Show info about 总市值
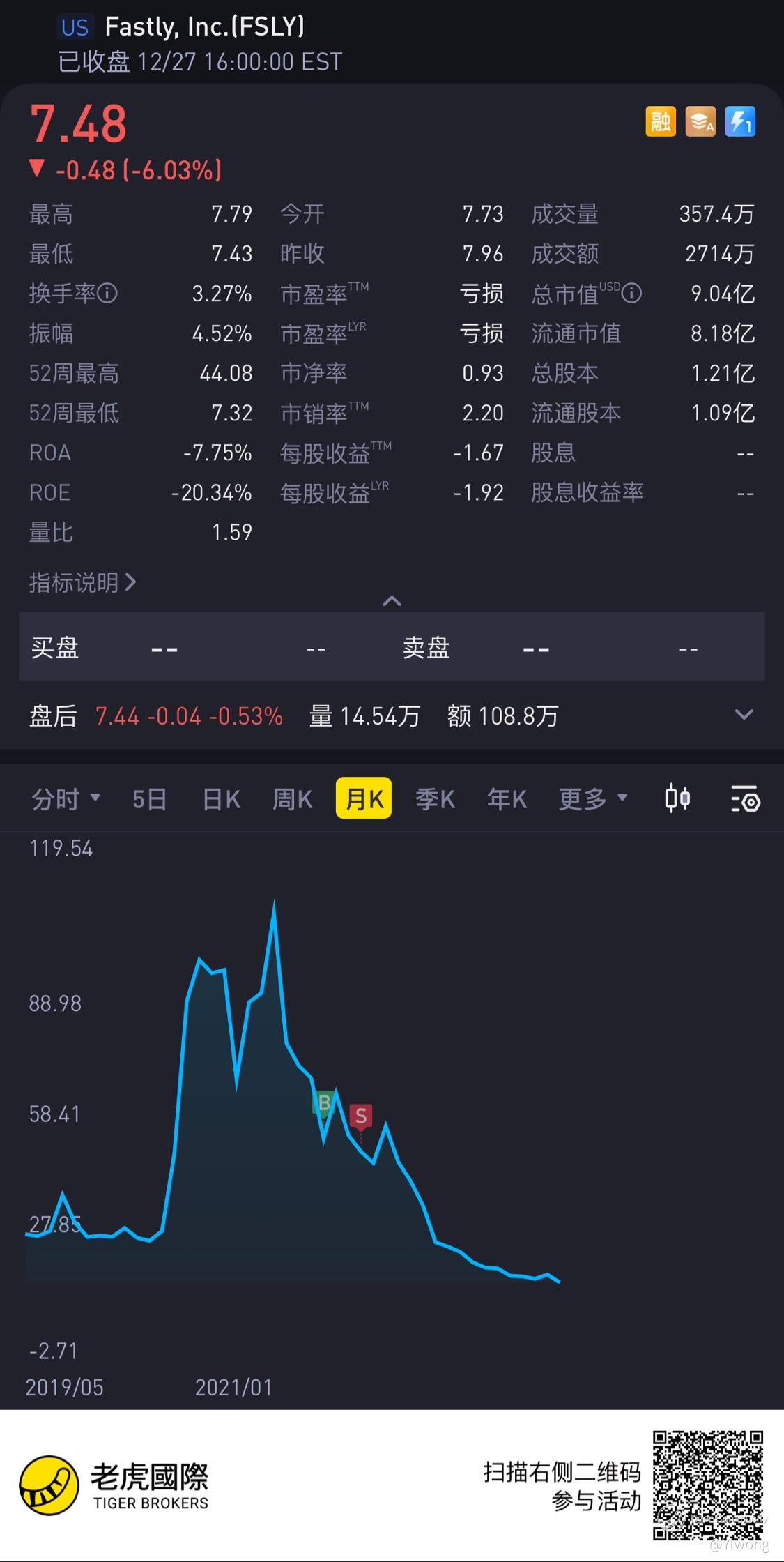The width and height of the screenshot is (784, 1562). pos(631,293)
